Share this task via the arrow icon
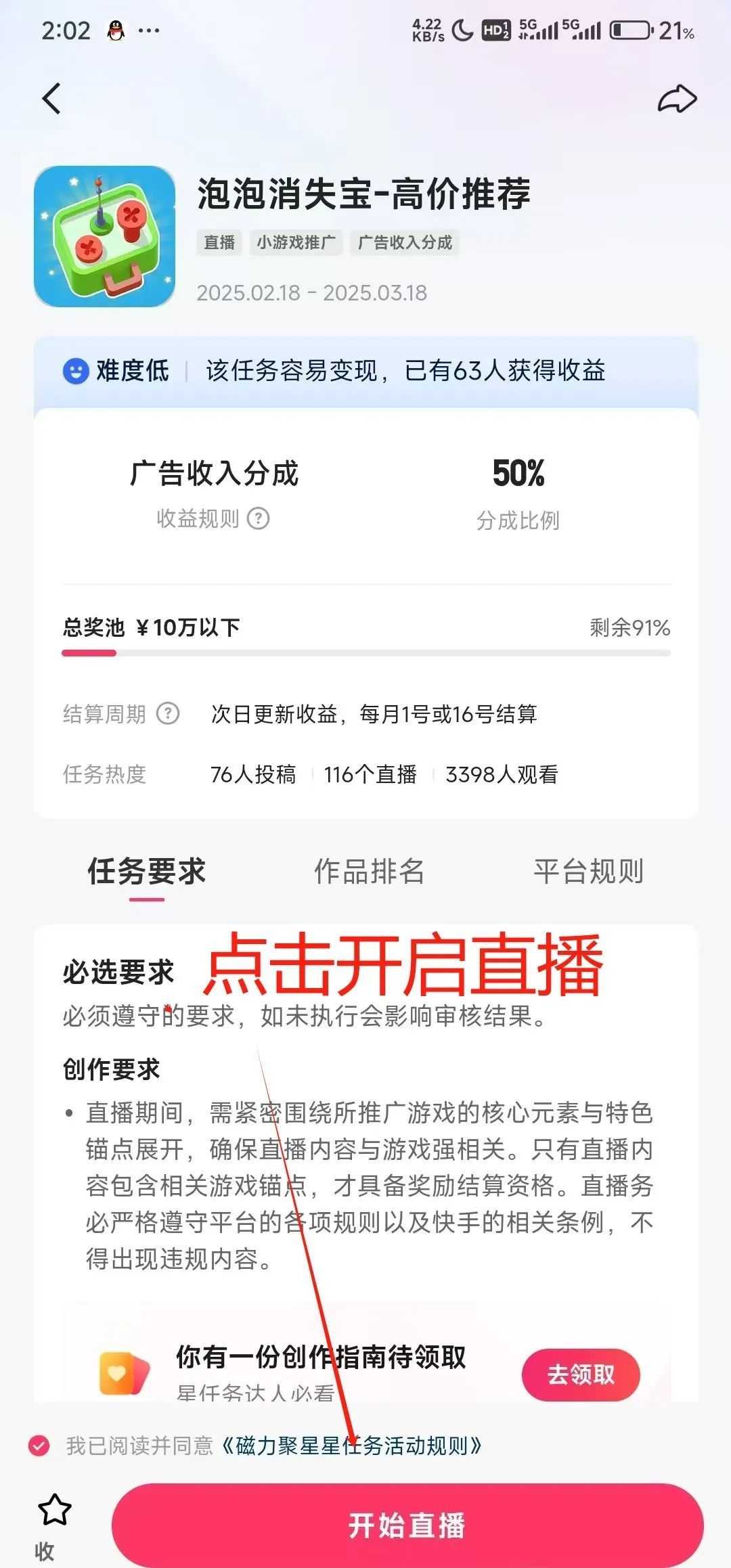 tap(677, 99)
